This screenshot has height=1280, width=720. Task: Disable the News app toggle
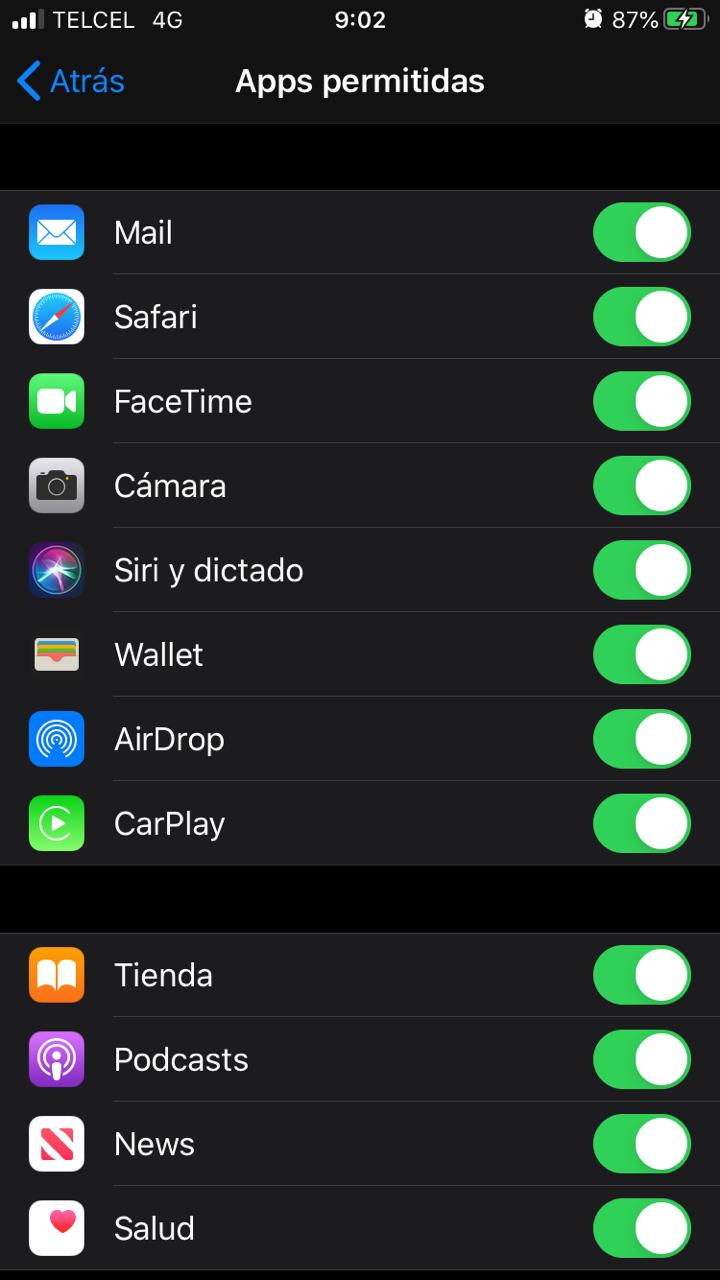642,1144
